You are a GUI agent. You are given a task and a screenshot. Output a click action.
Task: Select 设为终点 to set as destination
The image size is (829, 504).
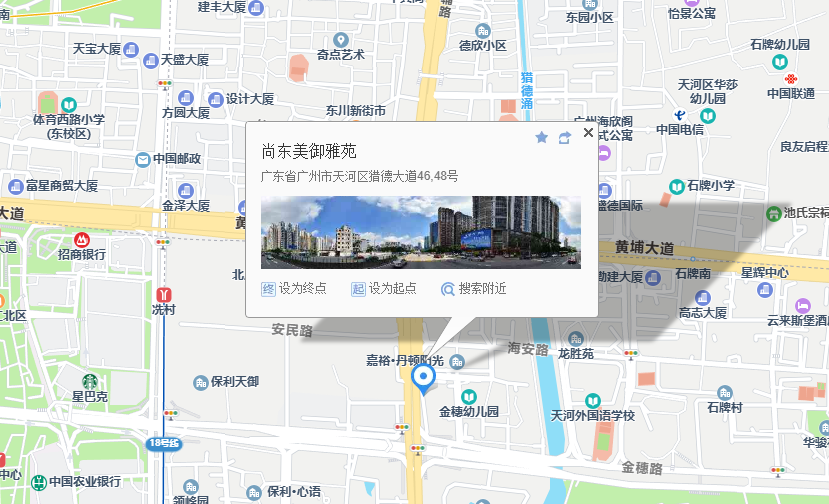280,289
